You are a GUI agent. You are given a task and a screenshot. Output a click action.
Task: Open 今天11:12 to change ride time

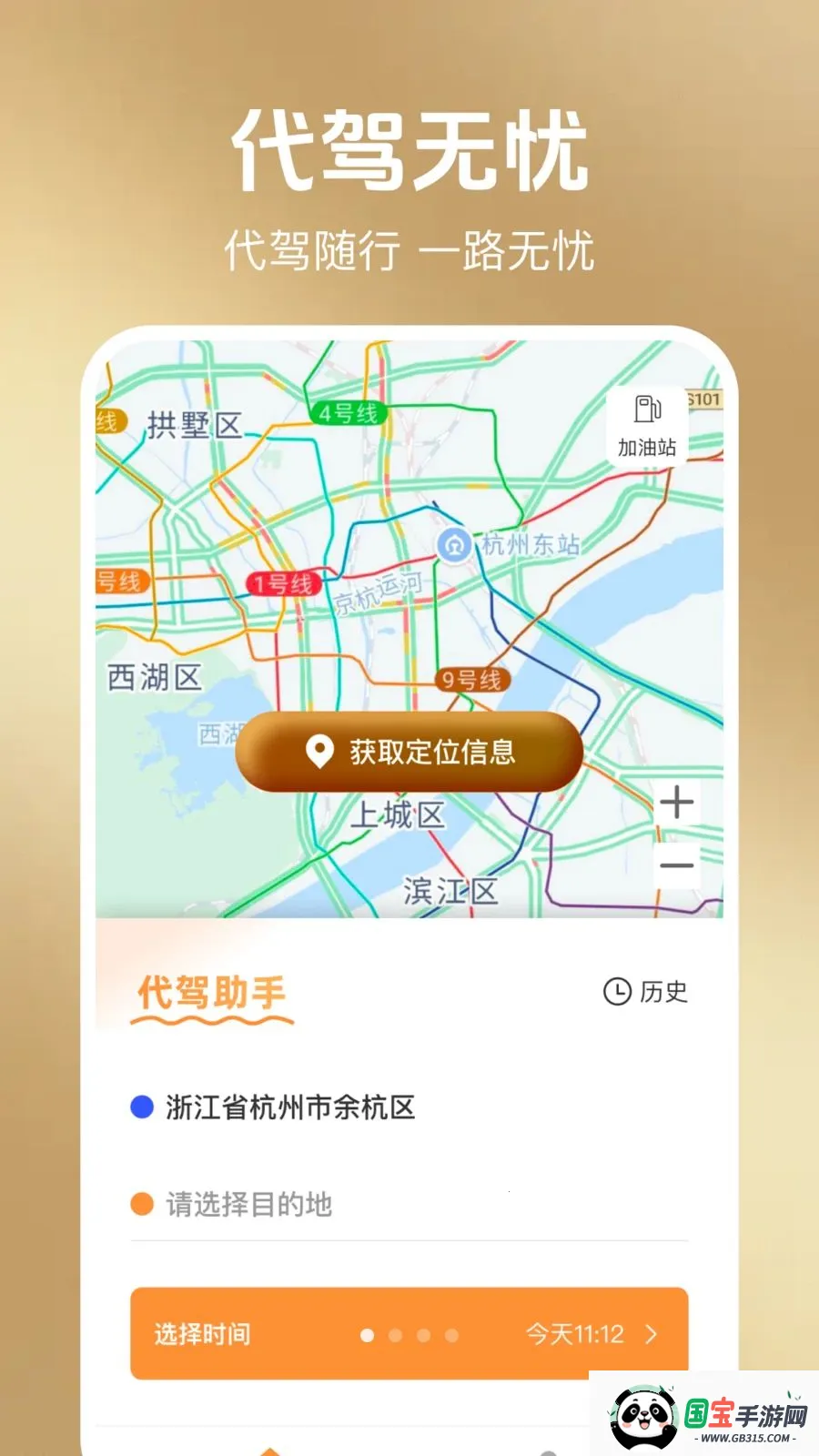(573, 1335)
